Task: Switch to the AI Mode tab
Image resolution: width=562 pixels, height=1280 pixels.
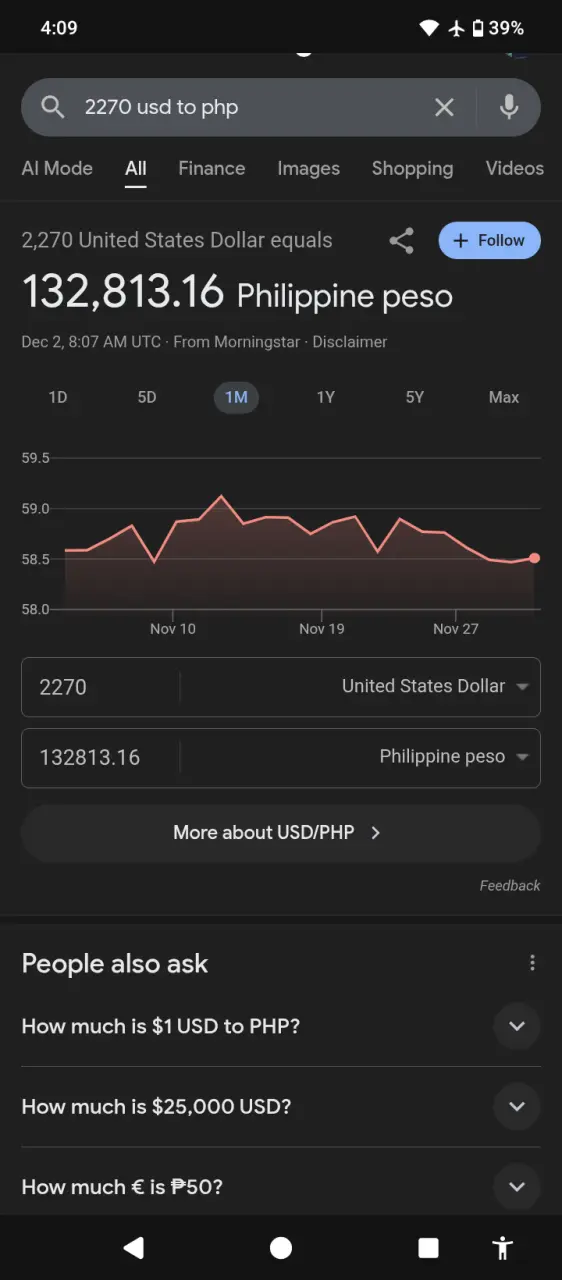Action: point(57,168)
